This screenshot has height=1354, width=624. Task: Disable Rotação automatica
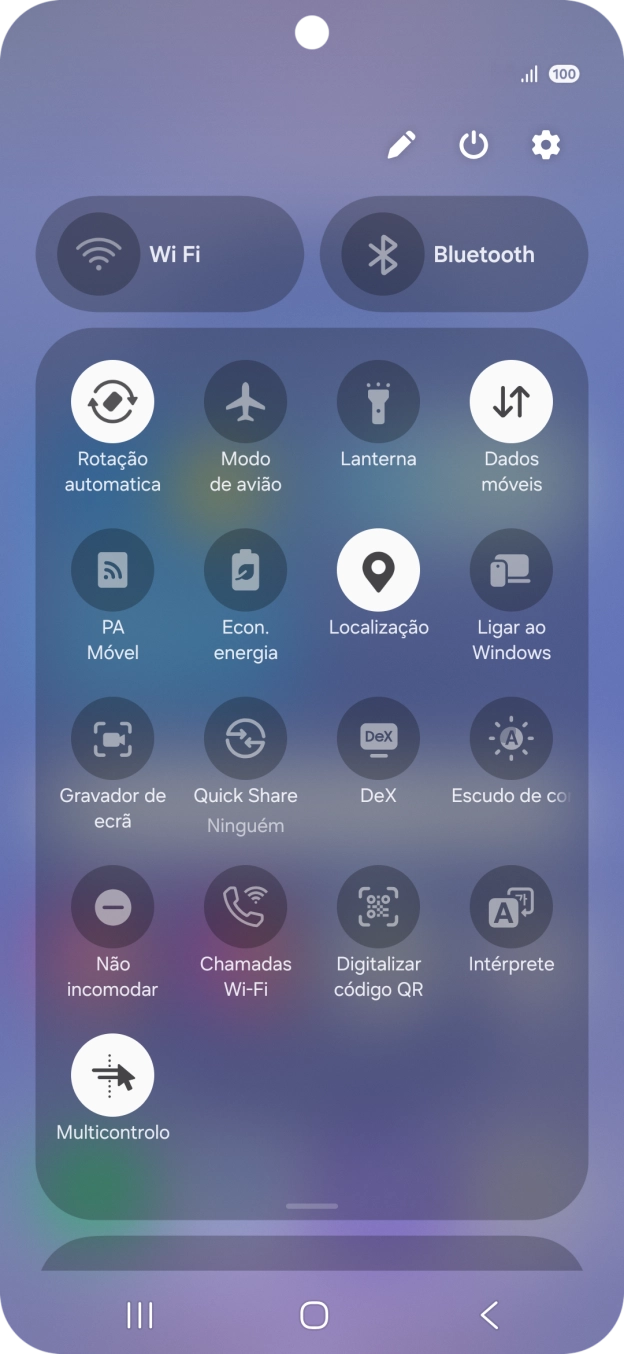point(112,401)
